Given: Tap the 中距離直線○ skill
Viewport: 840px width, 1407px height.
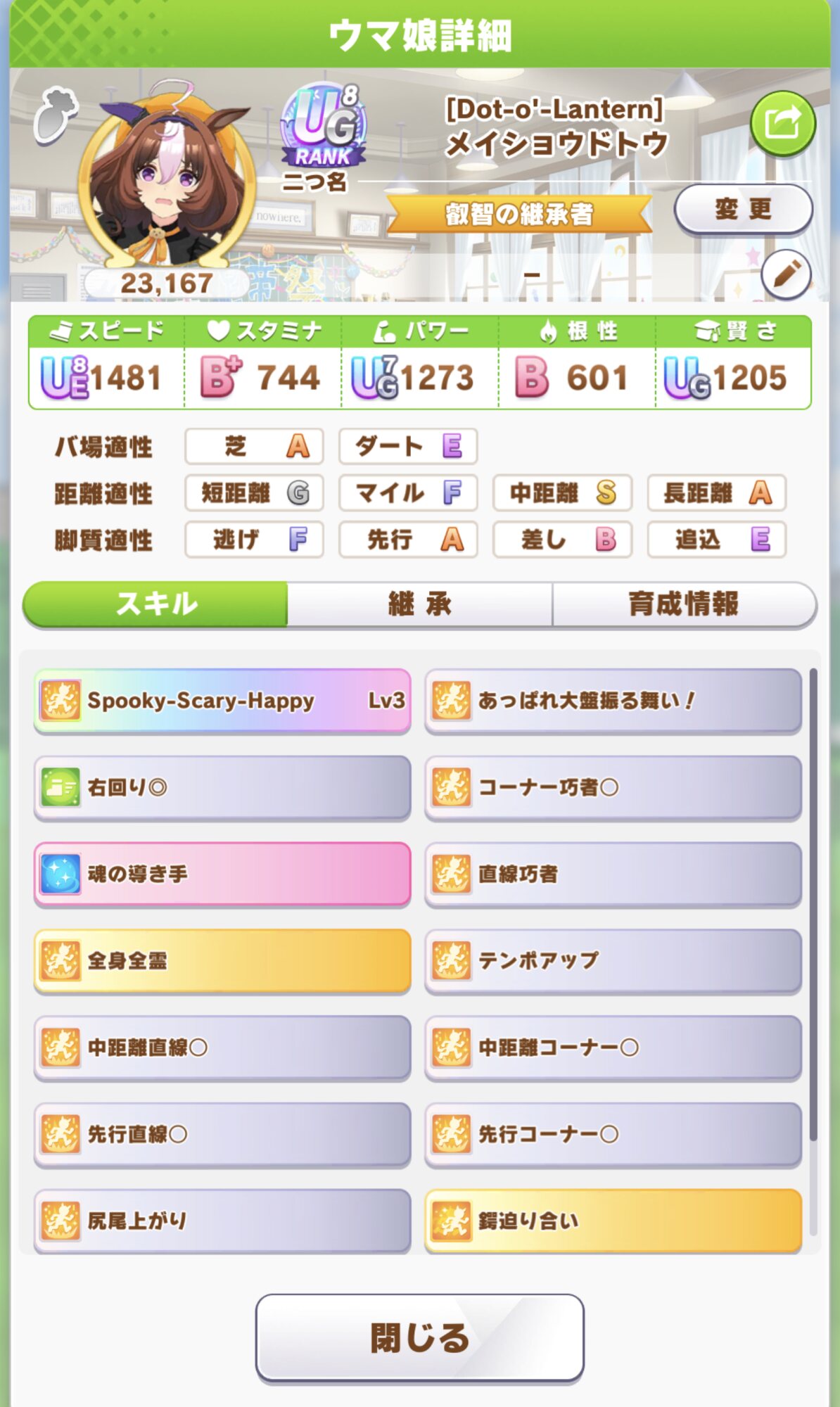Looking at the screenshot, I should point(222,1048).
